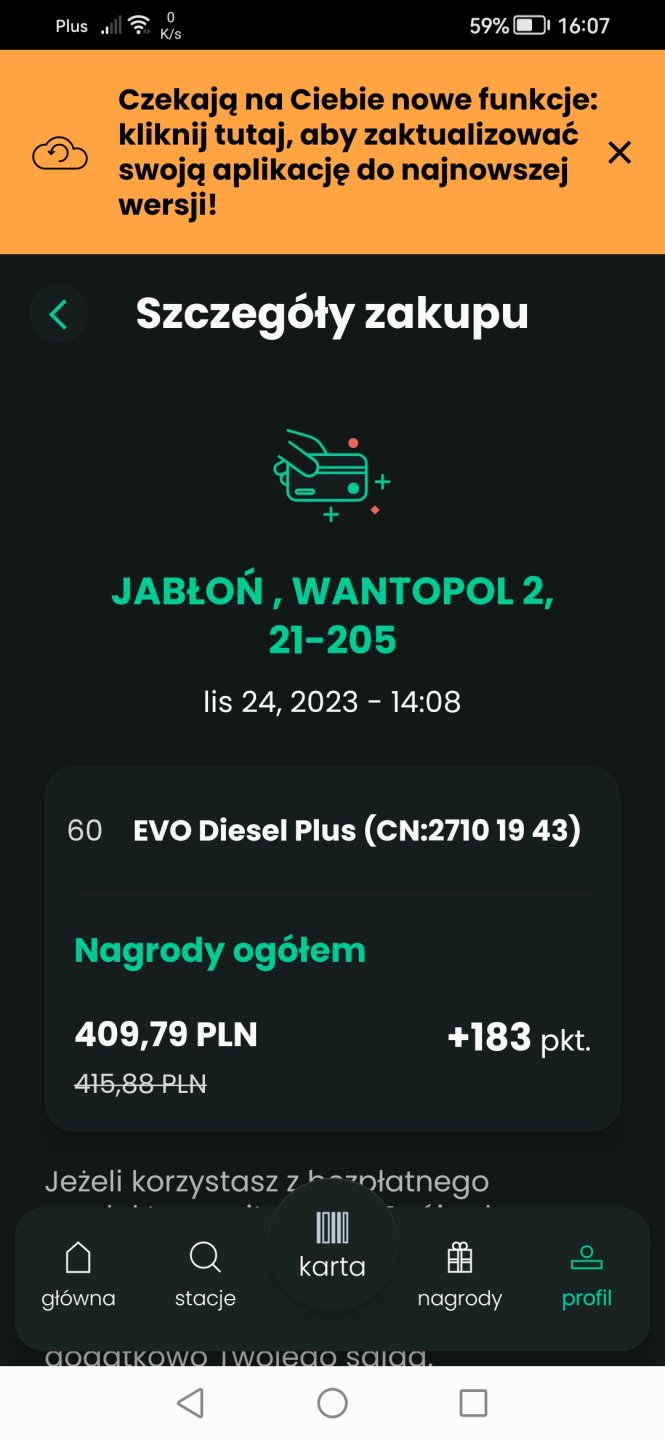Tap the update banner to upgrade the app

pos(343,152)
